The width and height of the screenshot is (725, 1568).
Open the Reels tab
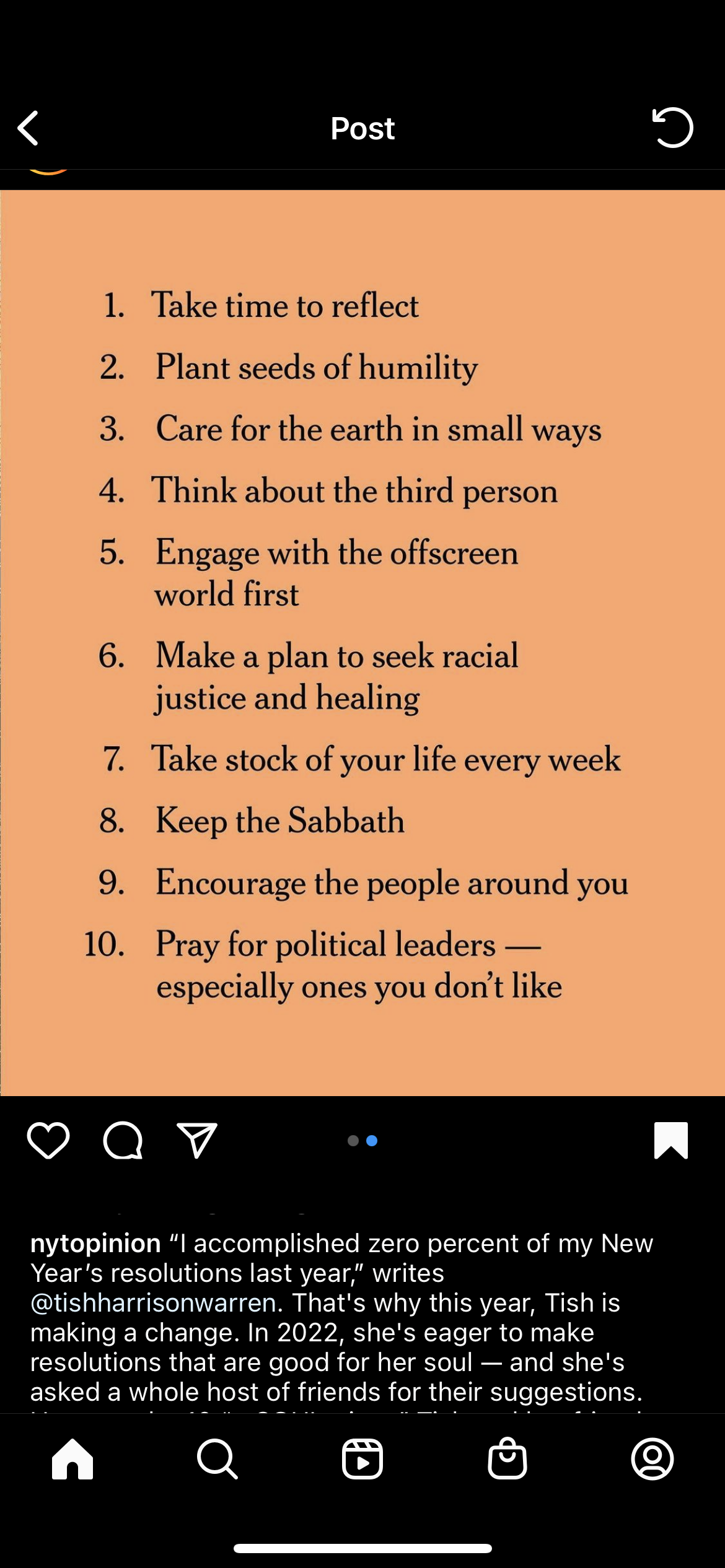pyautogui.click(x=362, y=1459)
